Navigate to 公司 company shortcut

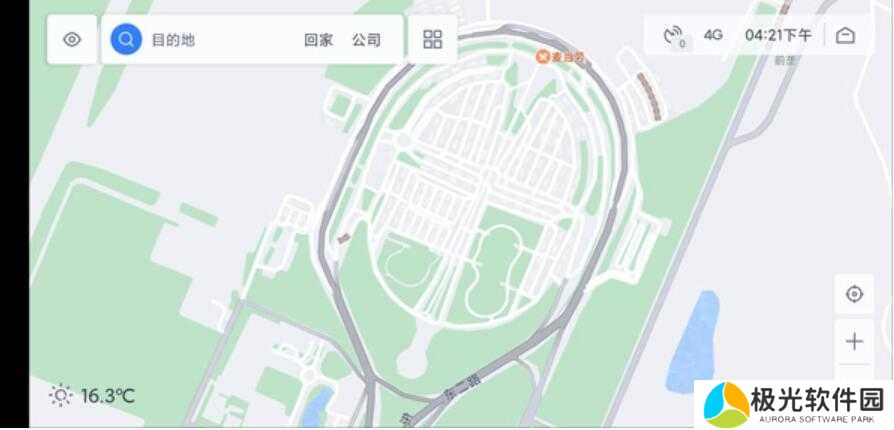366,40
